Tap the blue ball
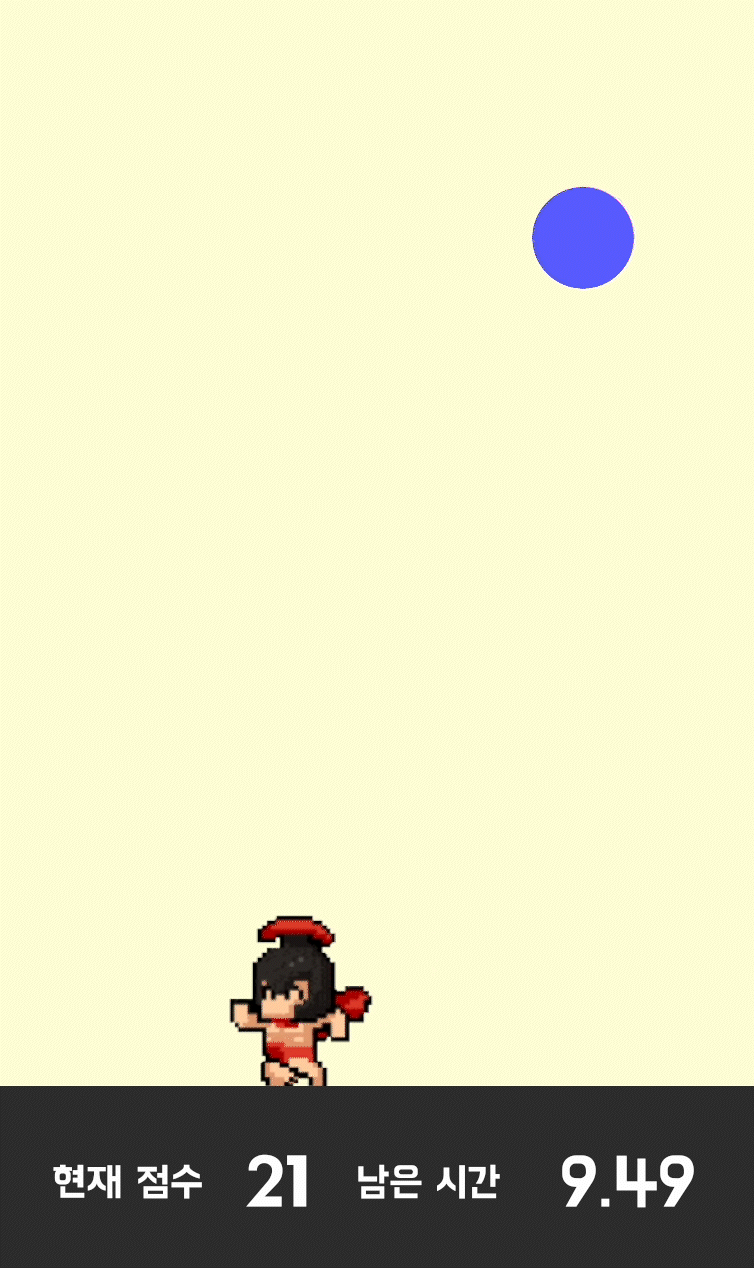754x1268 pixels. point(583,238)
